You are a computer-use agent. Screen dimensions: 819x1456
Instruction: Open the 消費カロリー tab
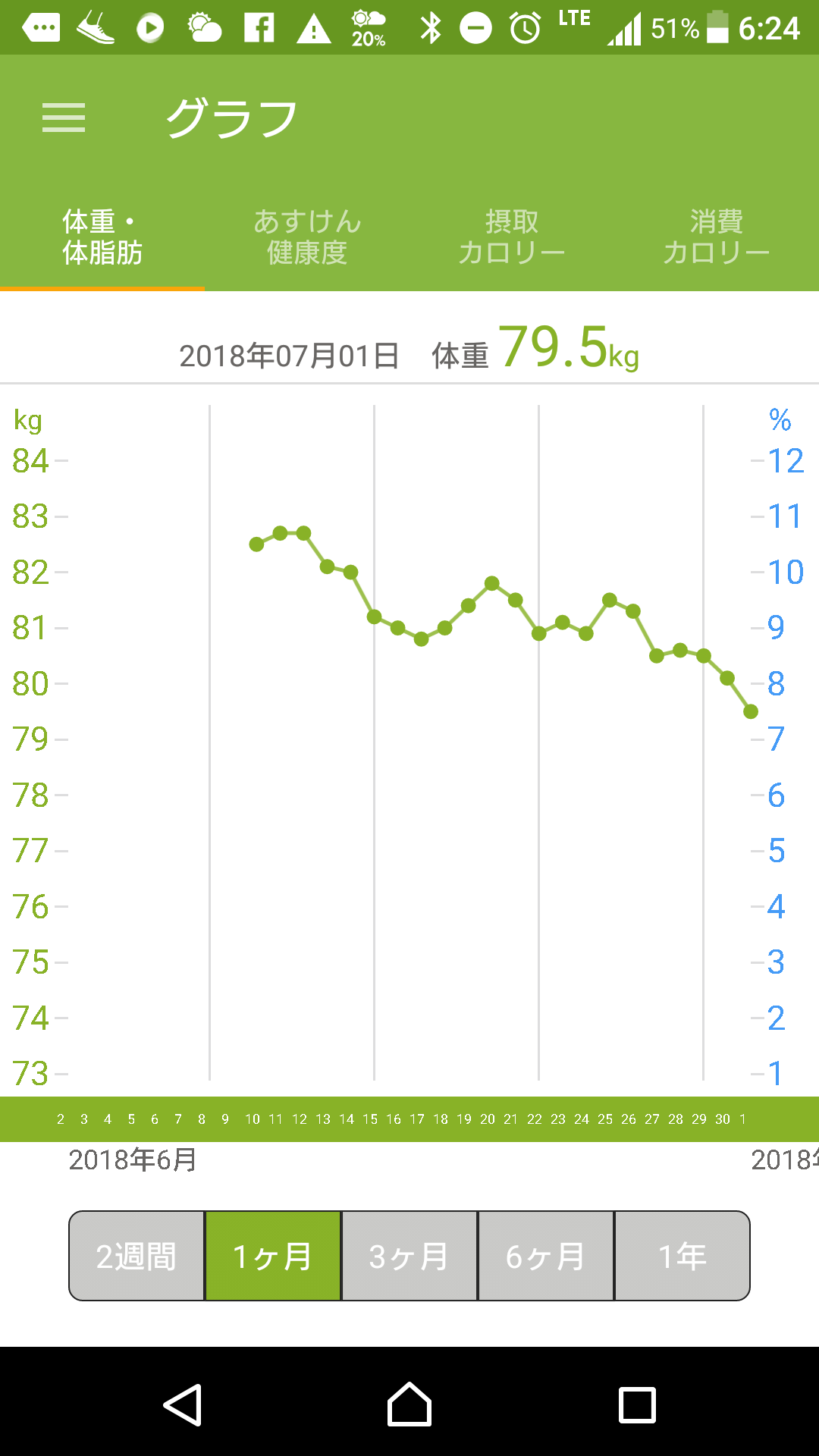coord(717,237)
